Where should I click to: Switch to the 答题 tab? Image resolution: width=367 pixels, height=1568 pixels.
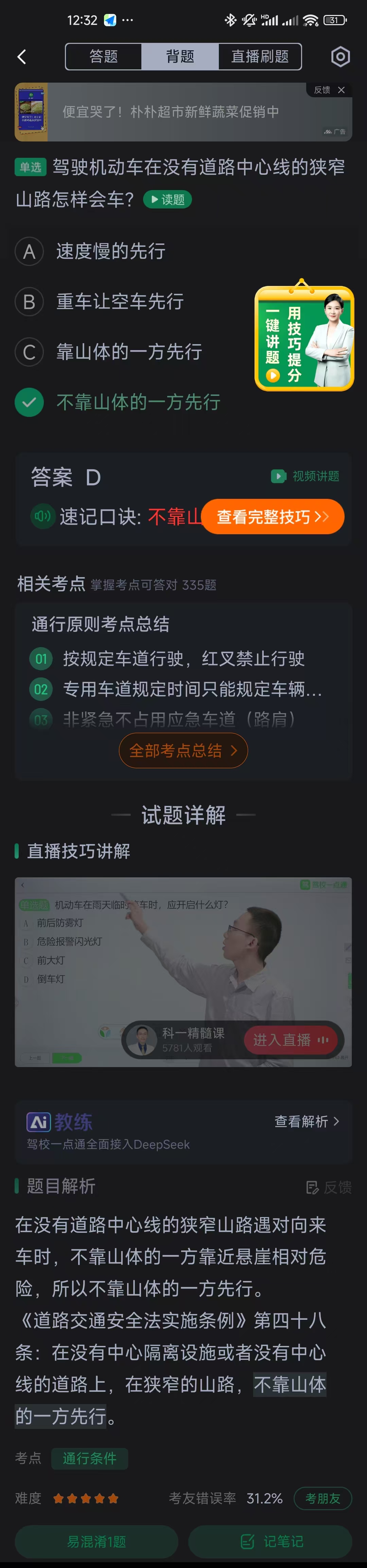(x=103, y=57)
